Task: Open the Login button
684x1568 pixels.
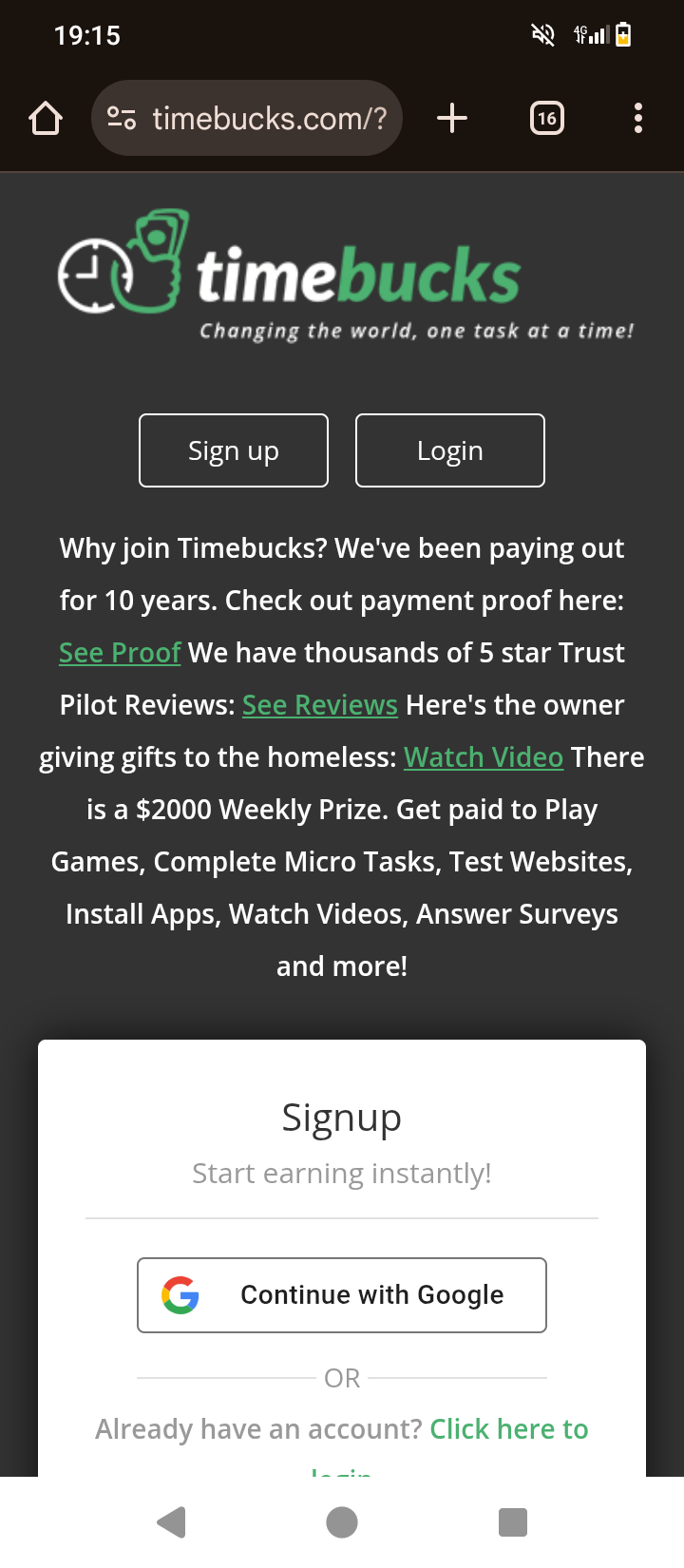Action: click(x=450, y=450)
